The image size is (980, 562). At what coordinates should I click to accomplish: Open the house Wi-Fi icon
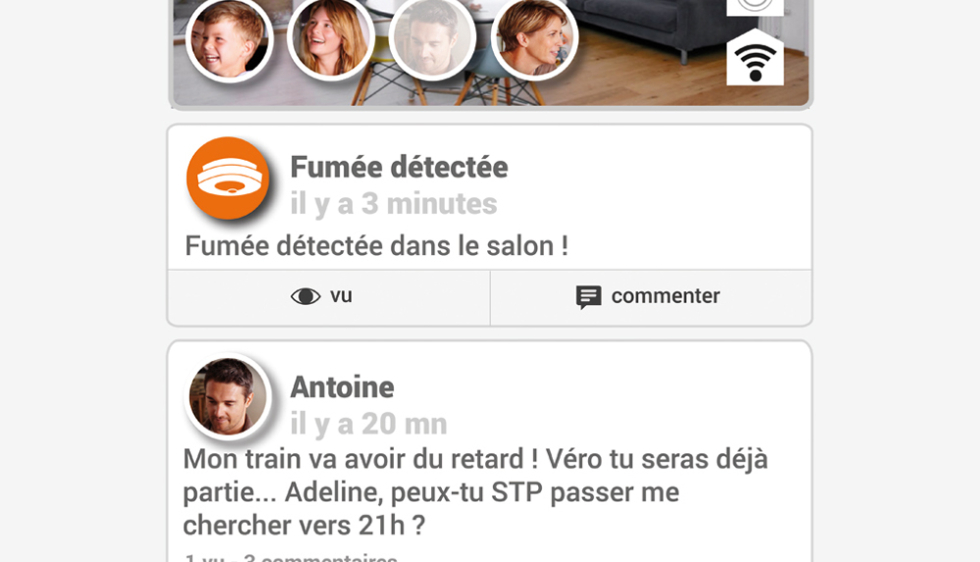(755, 58)
